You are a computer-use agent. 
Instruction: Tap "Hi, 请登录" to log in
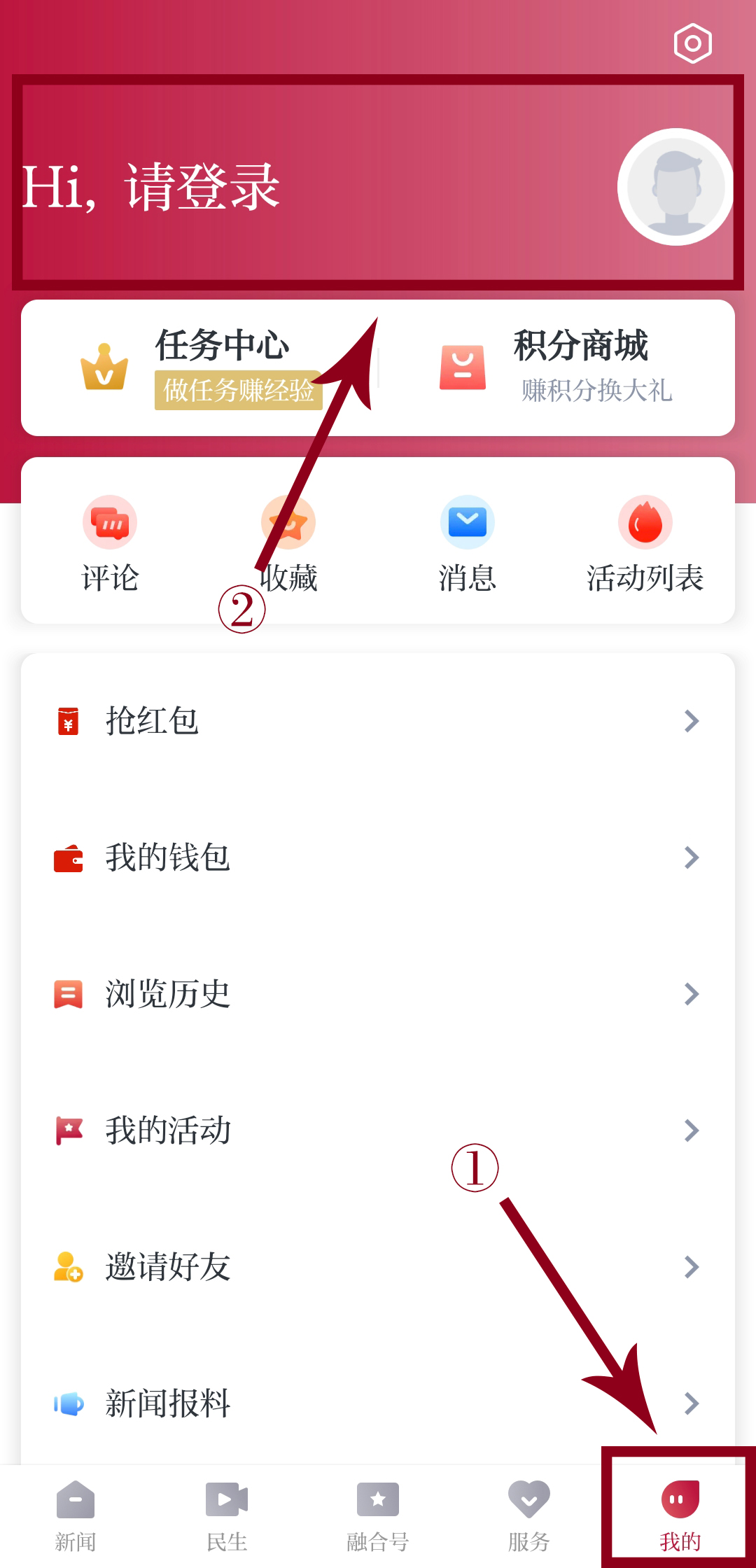click(x=151, y=187)
